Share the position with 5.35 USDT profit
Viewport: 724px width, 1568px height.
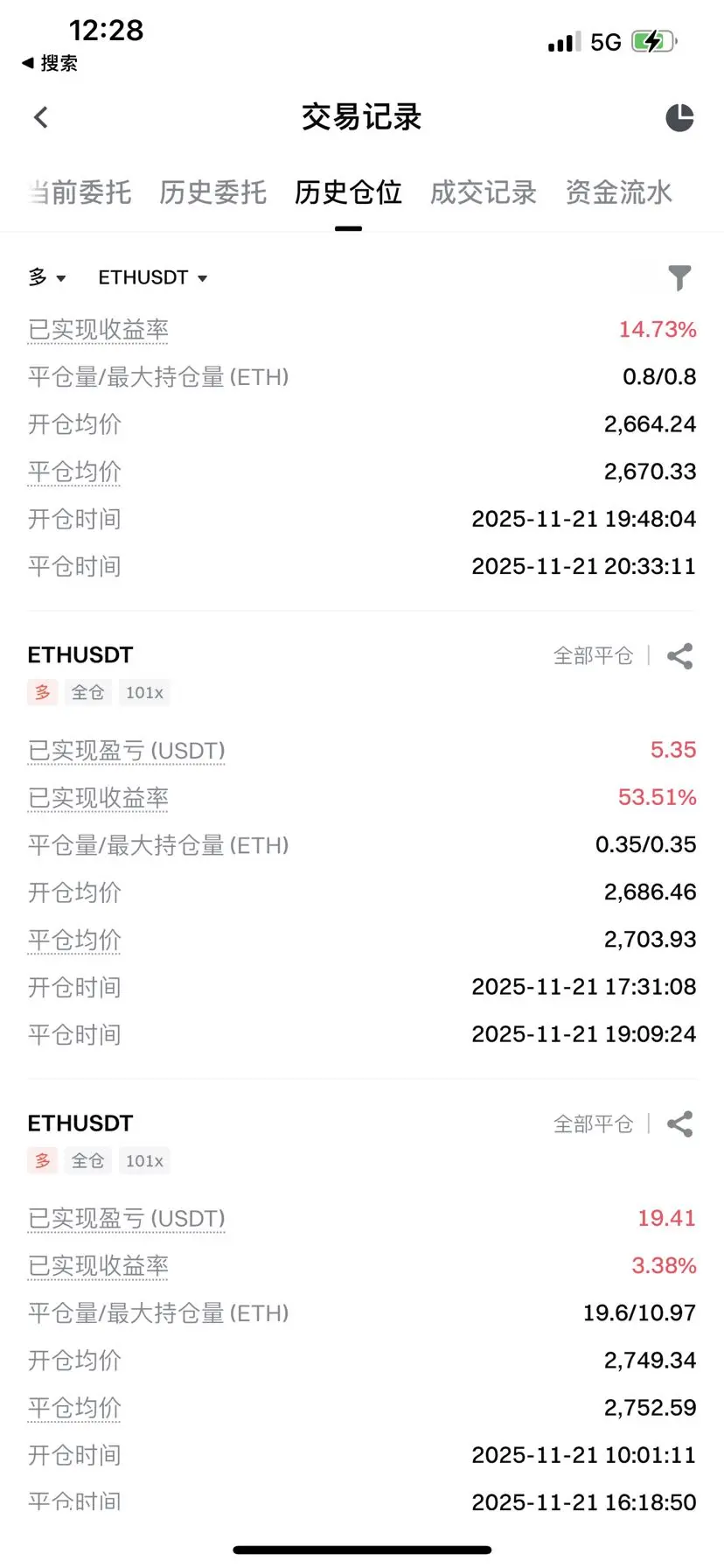click(x=679, y=656)
